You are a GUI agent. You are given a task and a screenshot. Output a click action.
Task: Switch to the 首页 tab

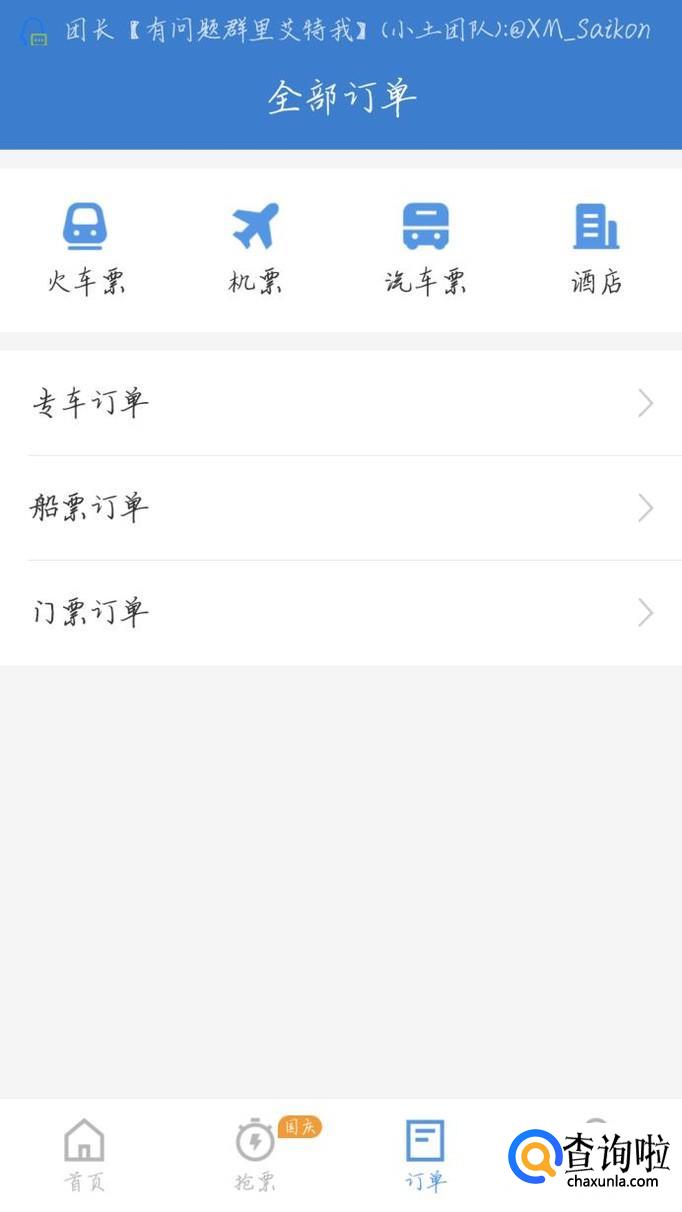(84, 1154)
